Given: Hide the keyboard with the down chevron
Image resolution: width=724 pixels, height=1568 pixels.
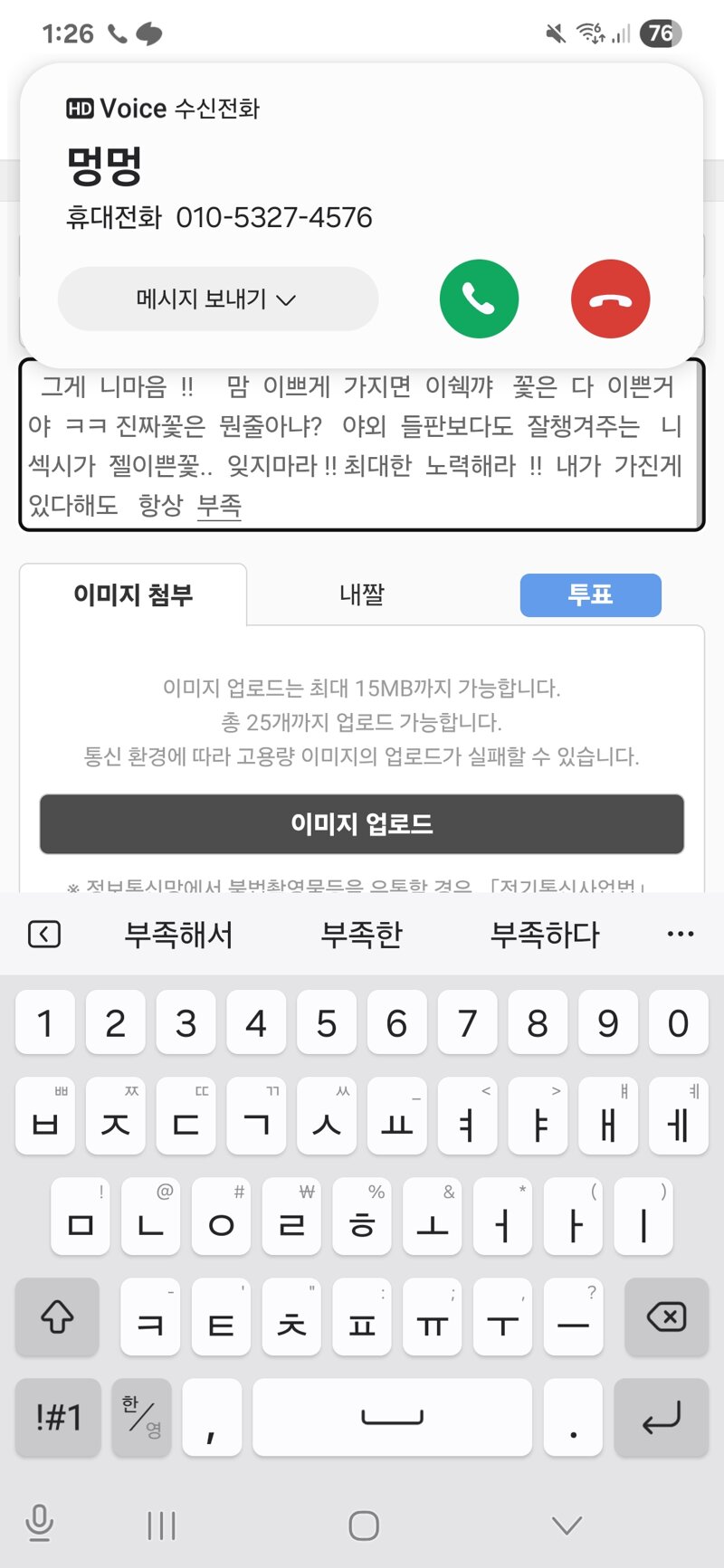Looking at the screenshot, I should click(x=567, y=1525).
